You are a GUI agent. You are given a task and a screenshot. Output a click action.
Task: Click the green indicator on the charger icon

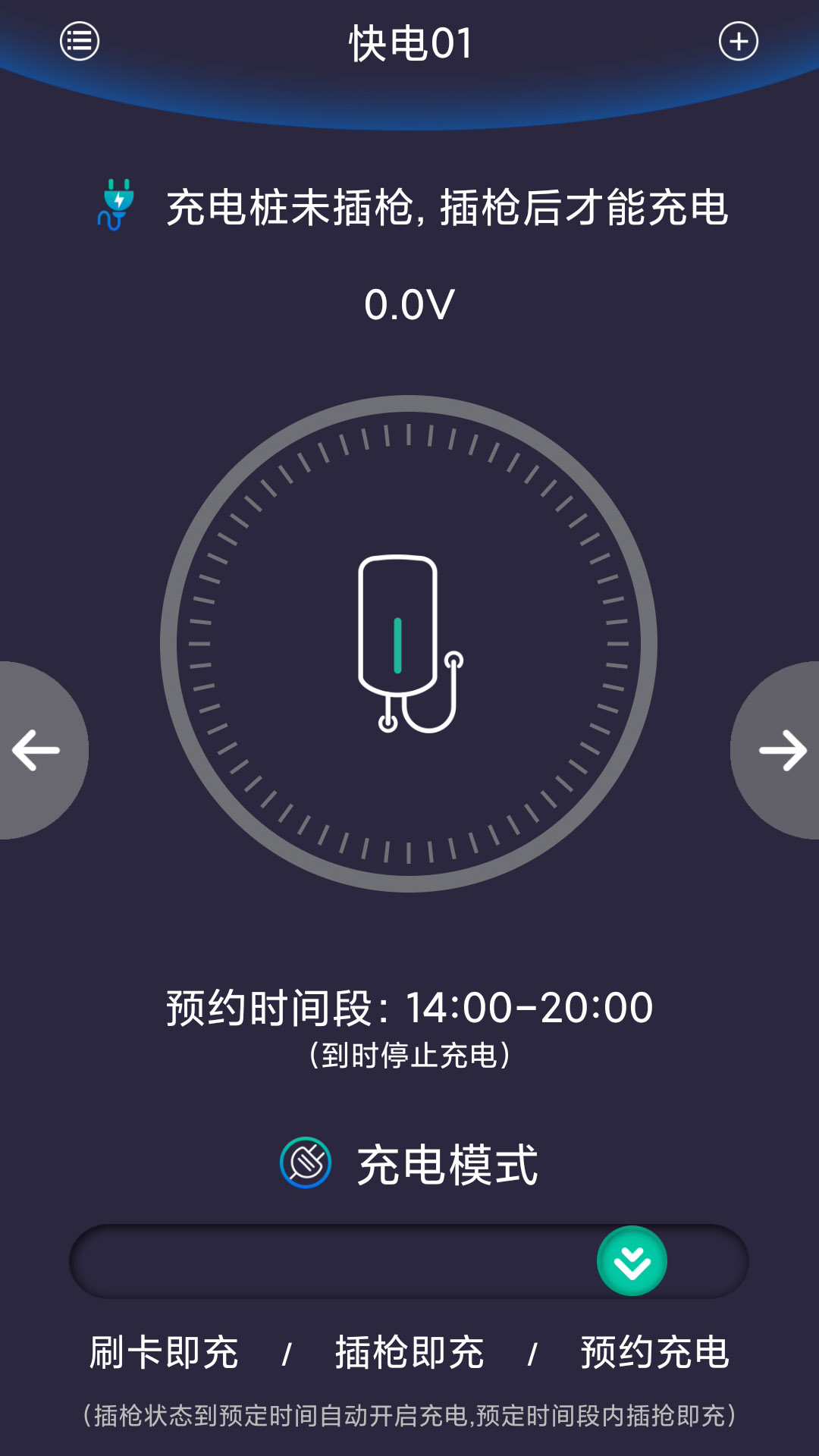[397, 646]
